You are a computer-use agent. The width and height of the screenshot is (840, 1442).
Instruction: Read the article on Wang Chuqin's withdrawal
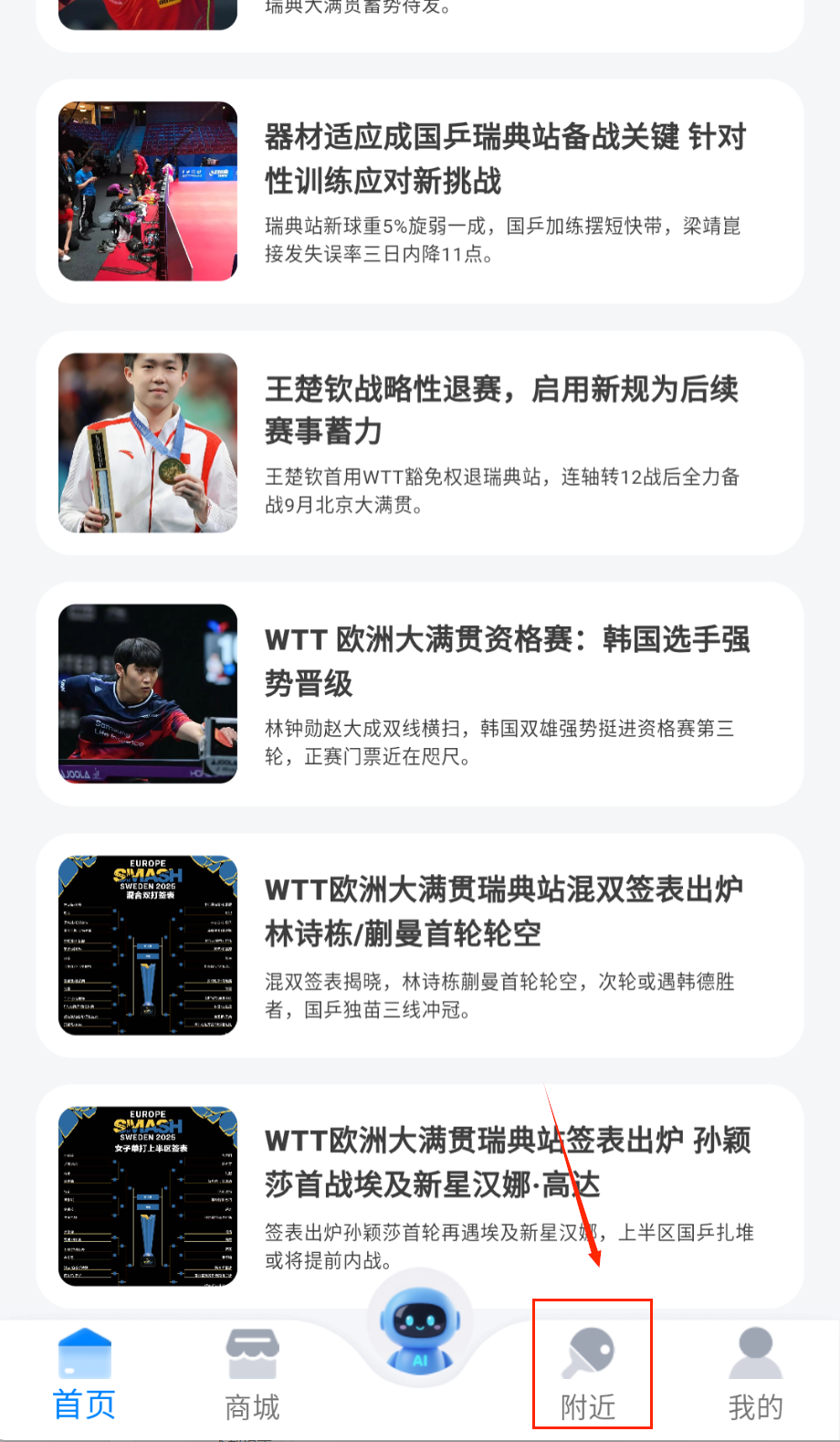coord(501,410)
